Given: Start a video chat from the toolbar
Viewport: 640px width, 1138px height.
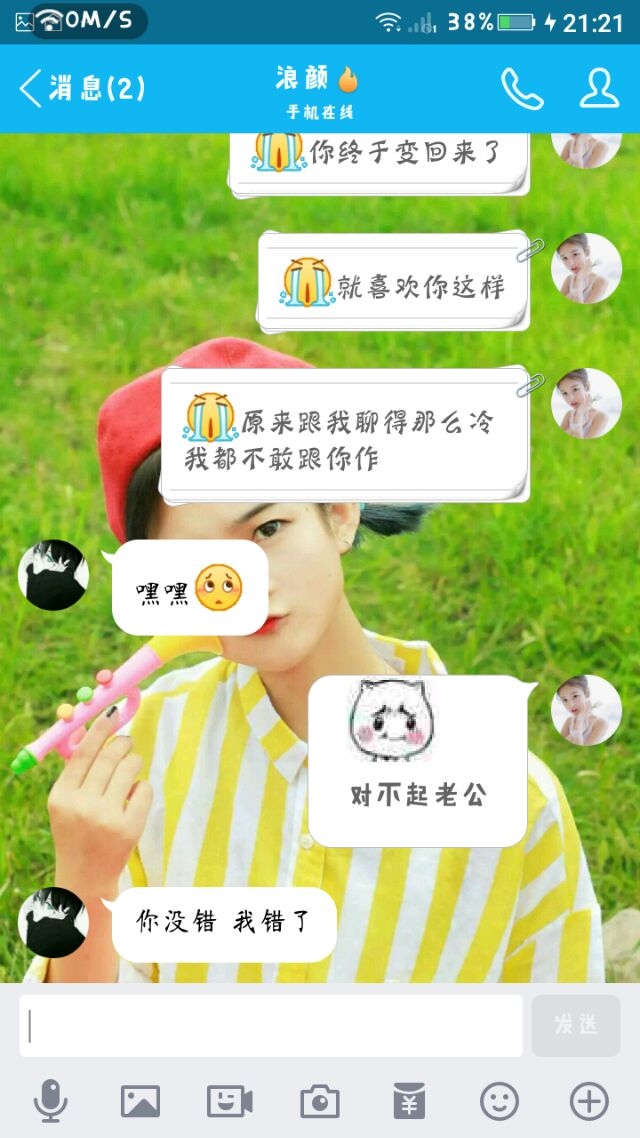Looking at the screenshot, I should [x=229, y=1101].
